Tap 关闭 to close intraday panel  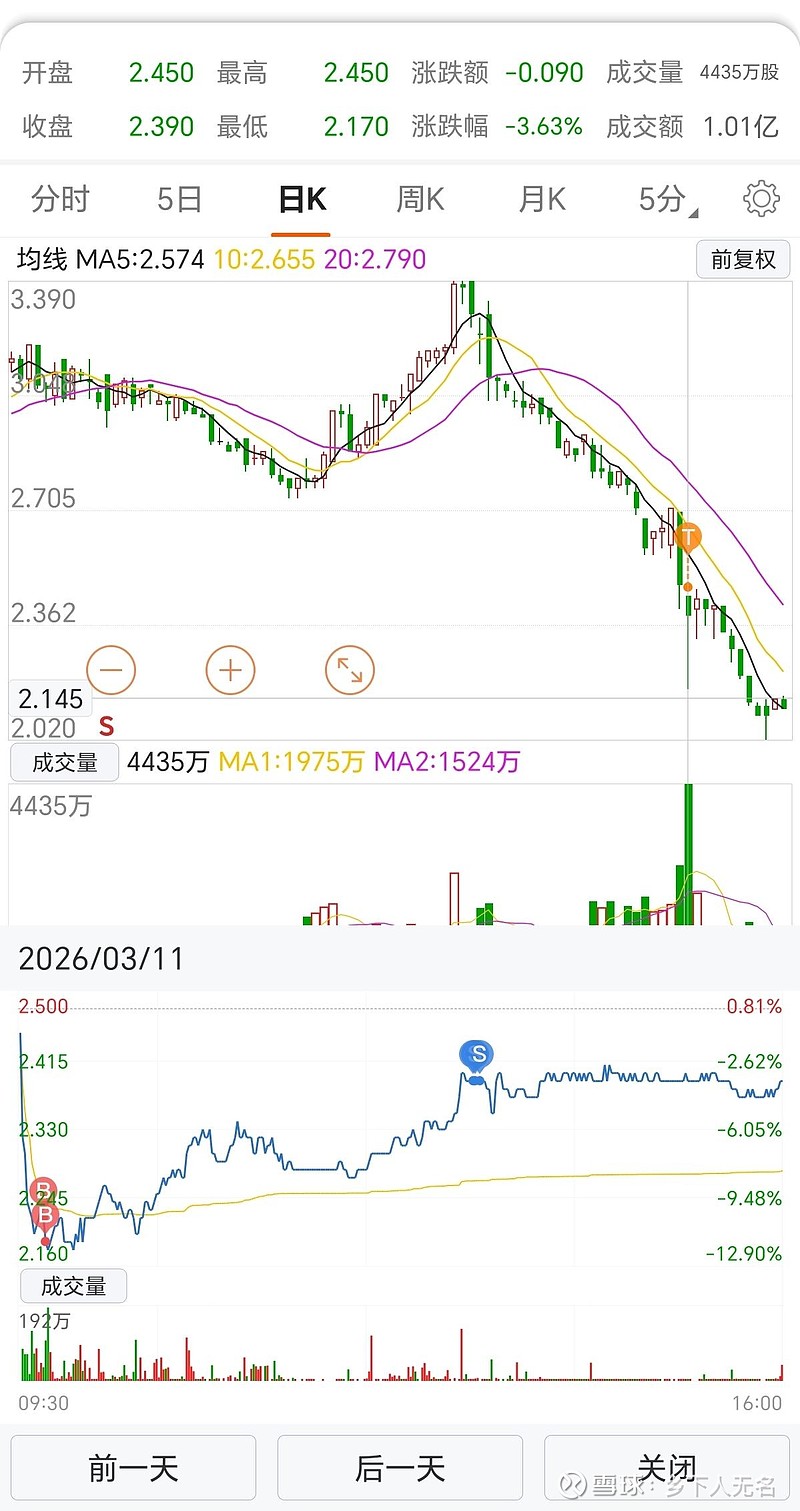click(666, 1468)
